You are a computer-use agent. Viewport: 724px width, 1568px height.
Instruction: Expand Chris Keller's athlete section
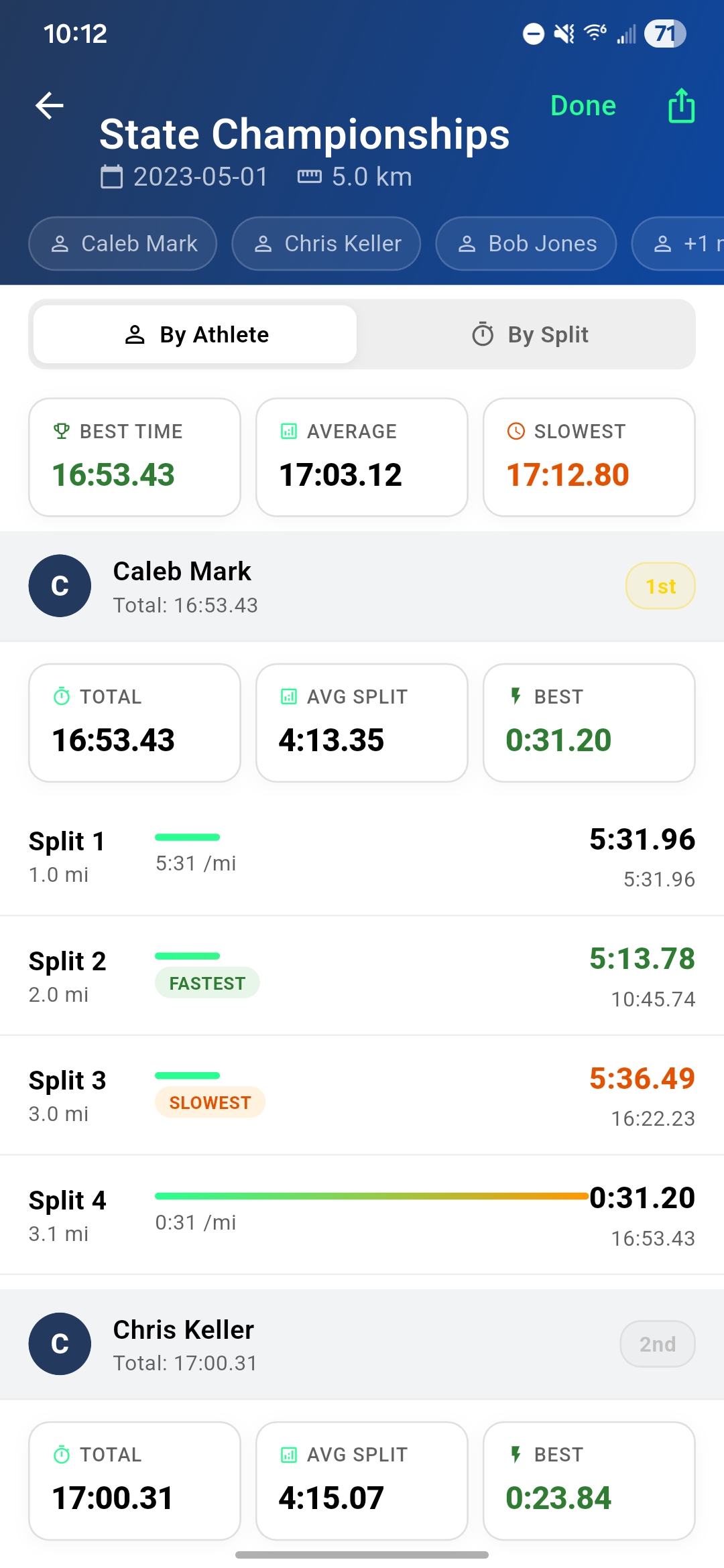[362, 1344]
